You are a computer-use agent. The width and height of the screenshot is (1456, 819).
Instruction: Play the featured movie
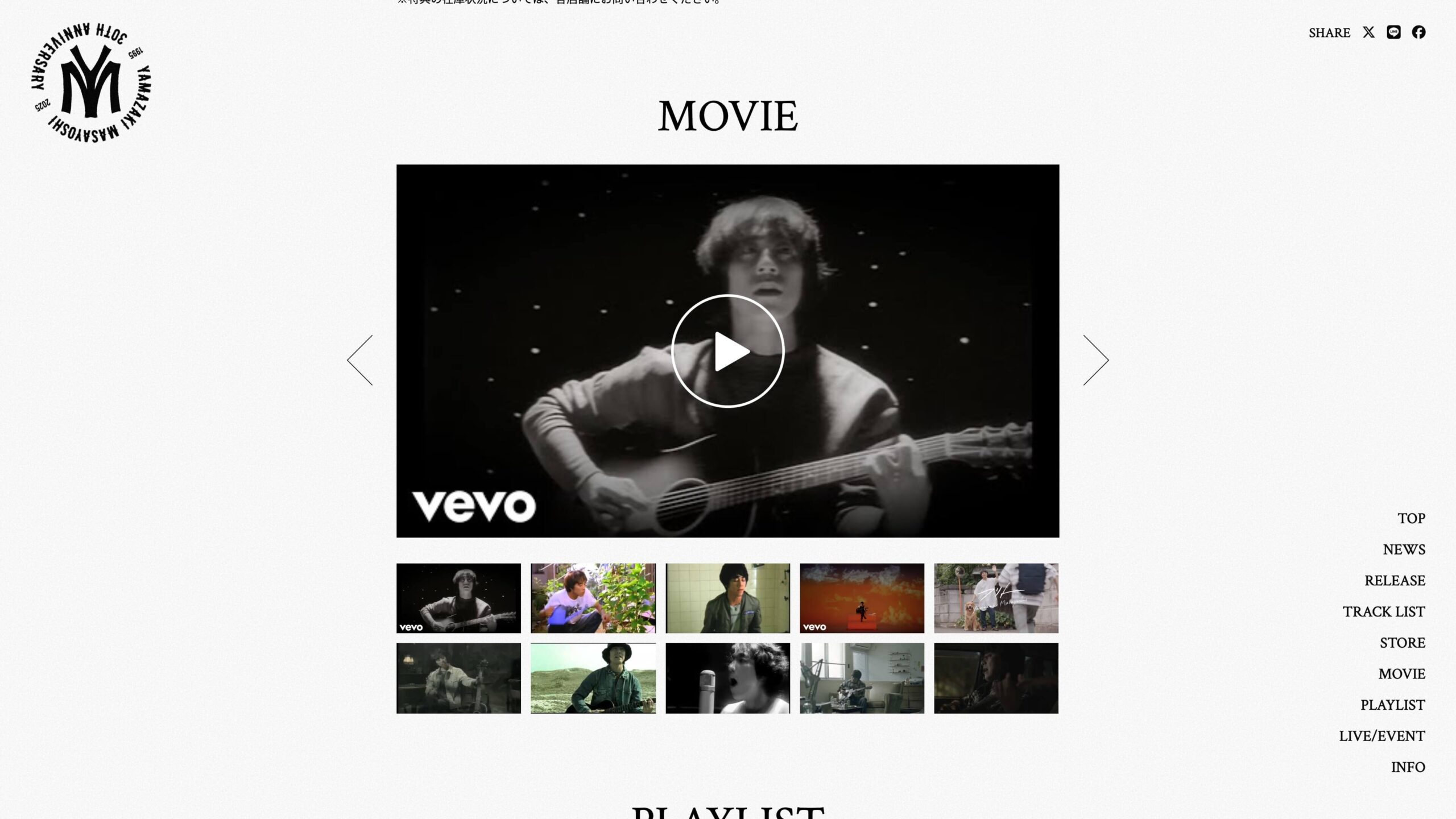click(x=727, y=351)
